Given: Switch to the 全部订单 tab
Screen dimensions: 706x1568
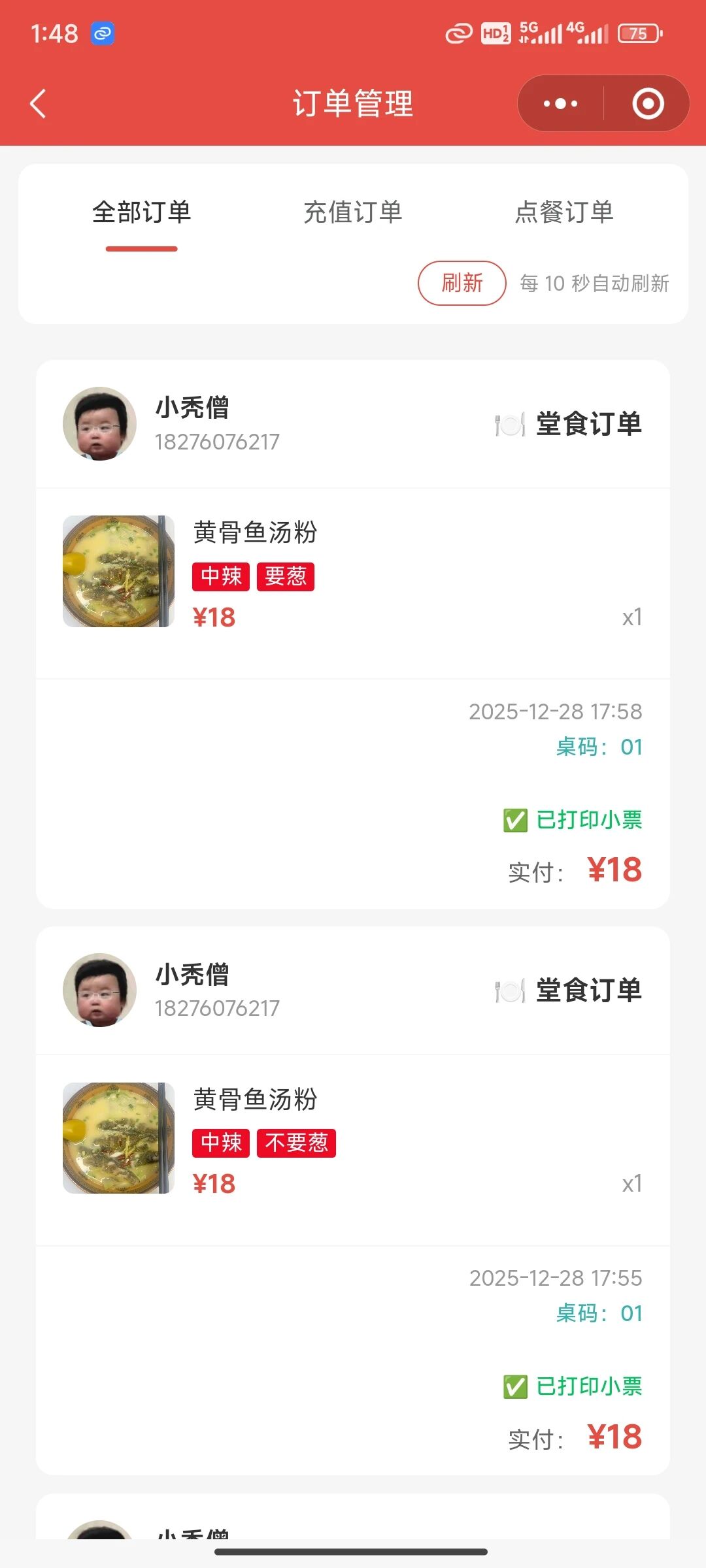Looking at the screenshot, I should pyautogui.click(x=142, y=213).
